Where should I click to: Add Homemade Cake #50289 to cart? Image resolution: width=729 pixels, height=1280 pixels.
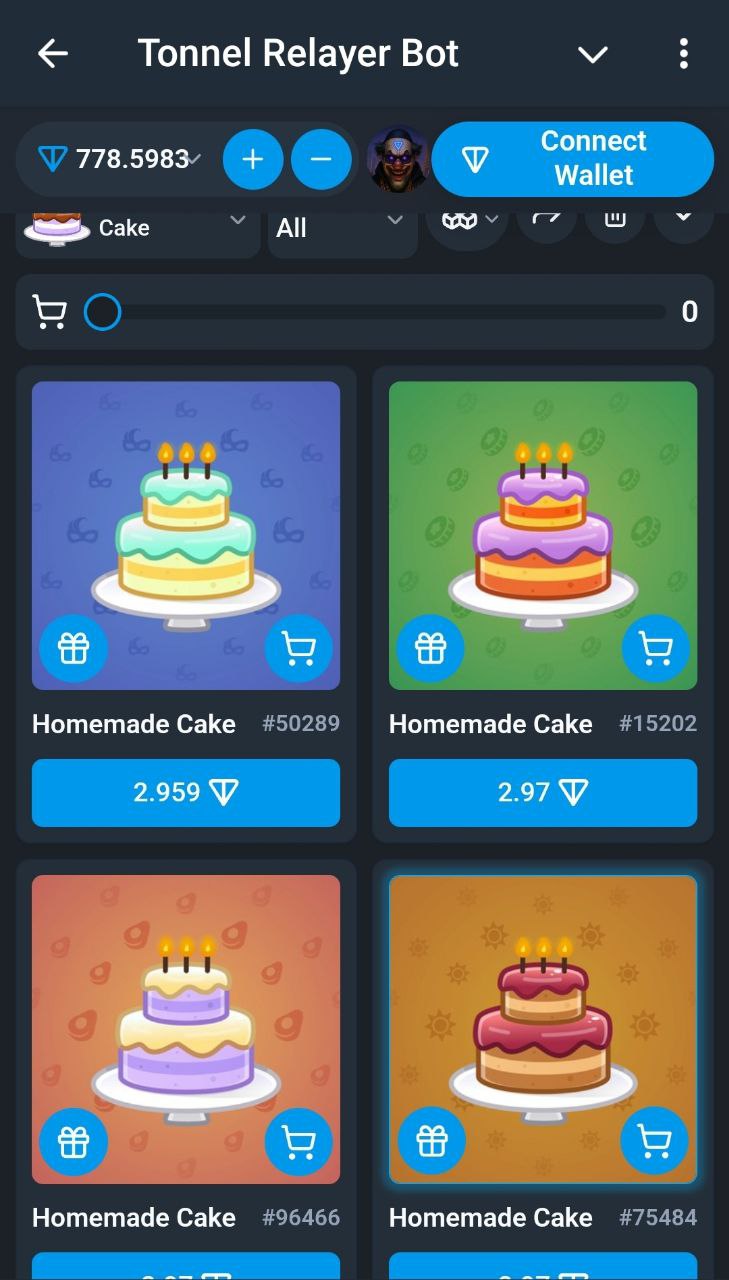[x=298, y=649]
